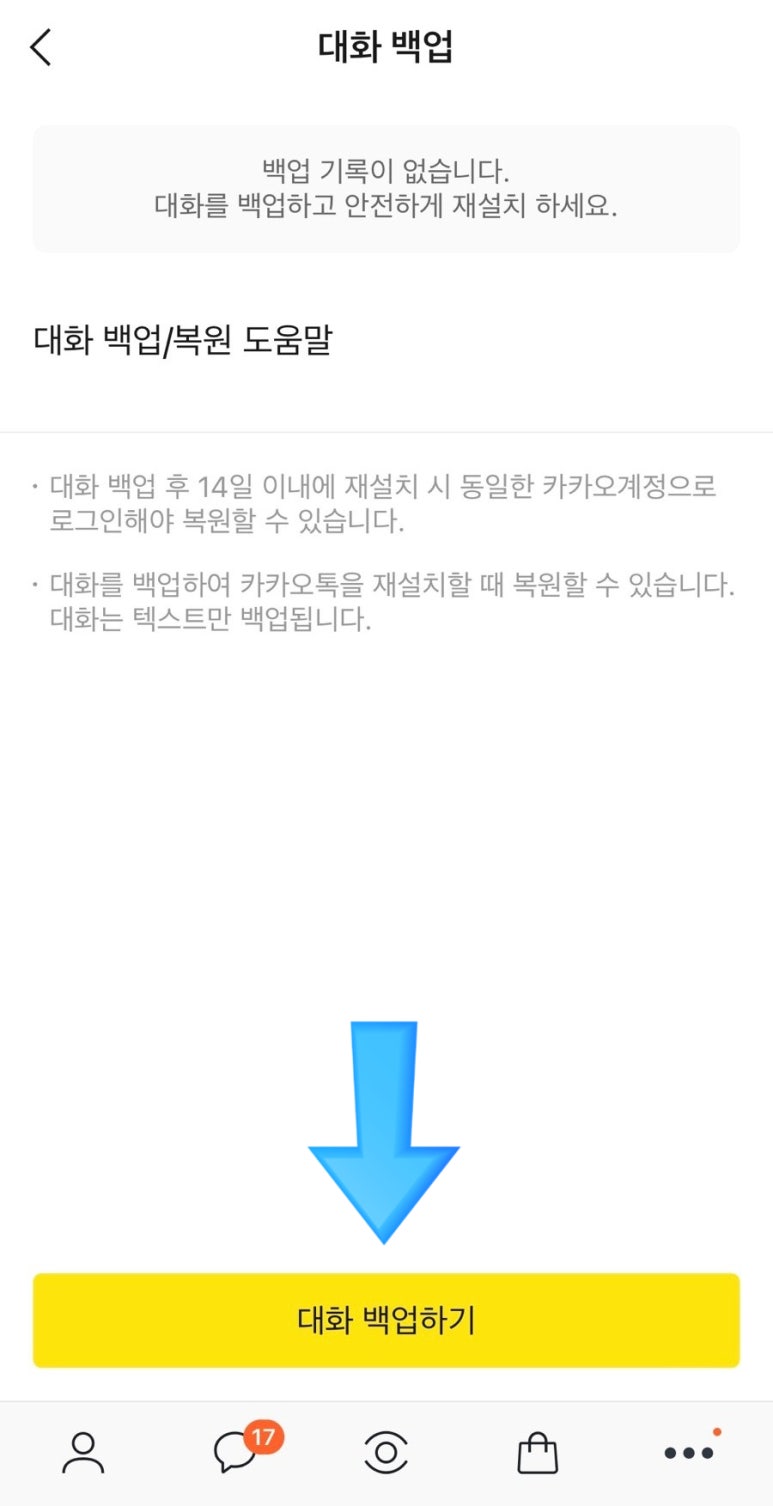Tap the 대화 백업하기 button

tap(386, 1320)
